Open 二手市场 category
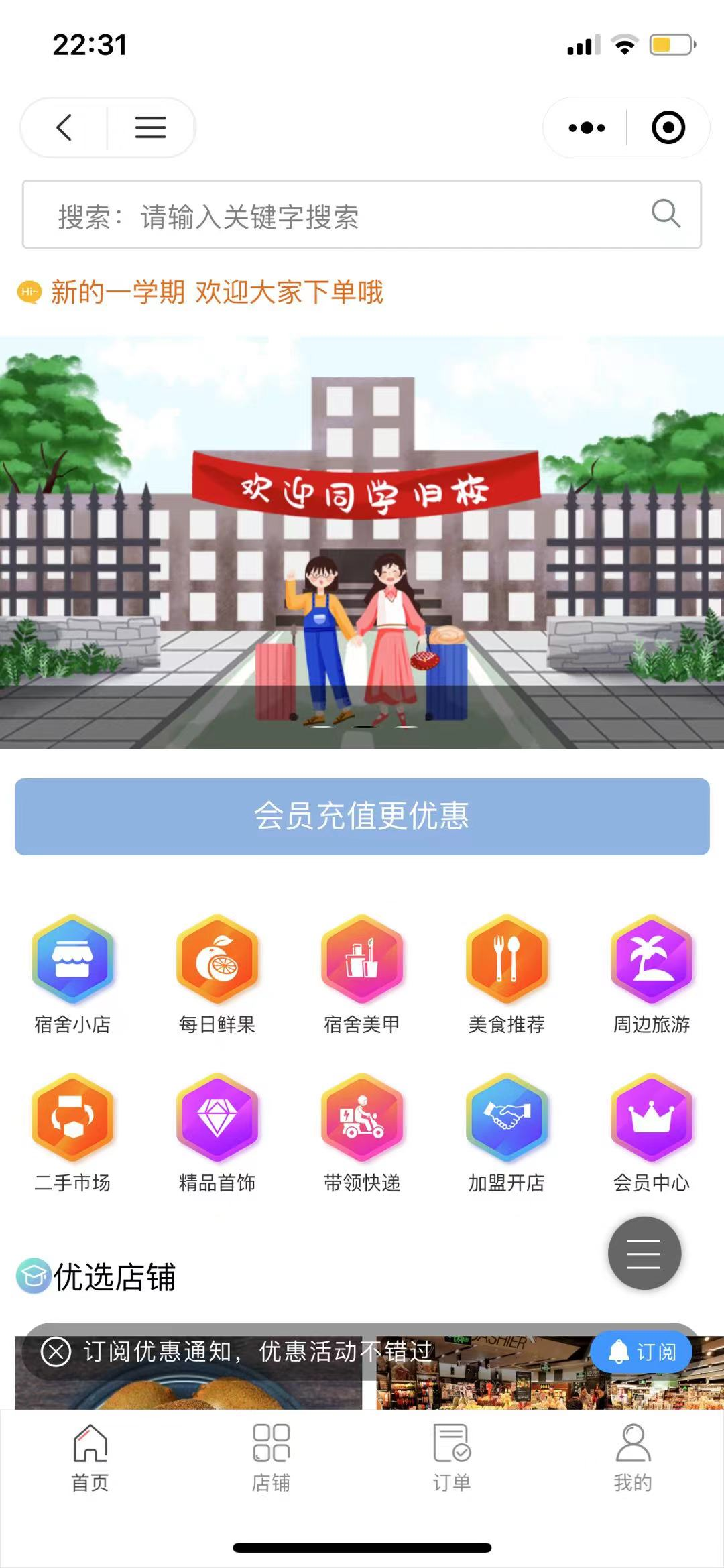Image resolution: width=724 pixels, height=1568 pixels. [72, 1132]
